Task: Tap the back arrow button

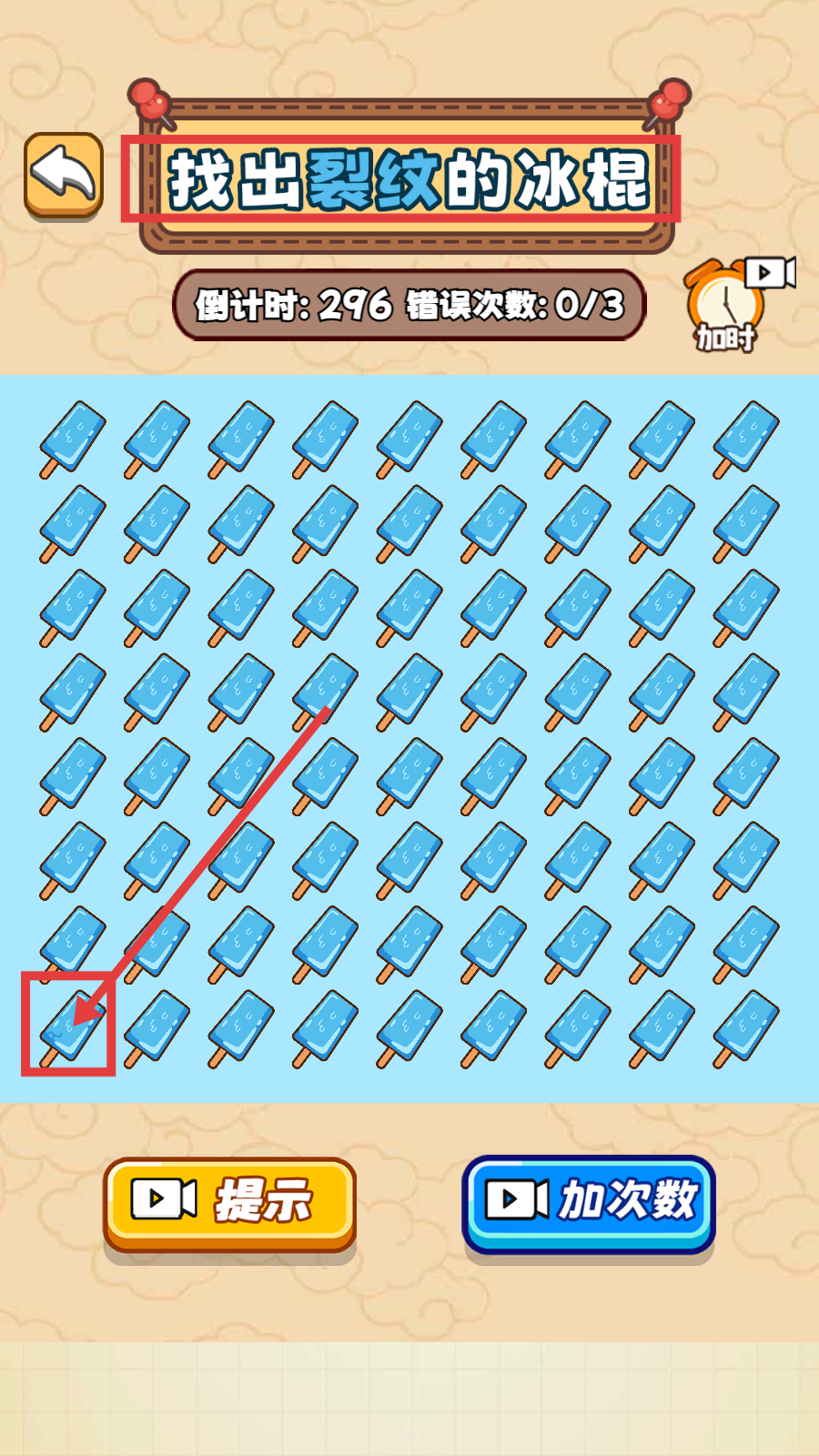Action: [x=63, y=175]
